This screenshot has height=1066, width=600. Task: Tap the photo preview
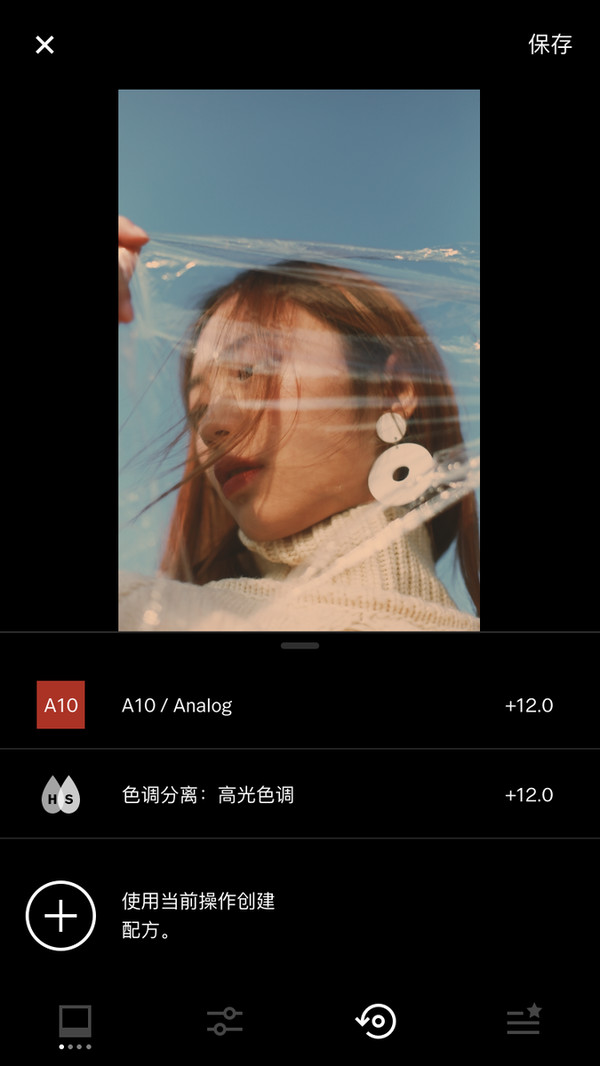pos(299,360)
